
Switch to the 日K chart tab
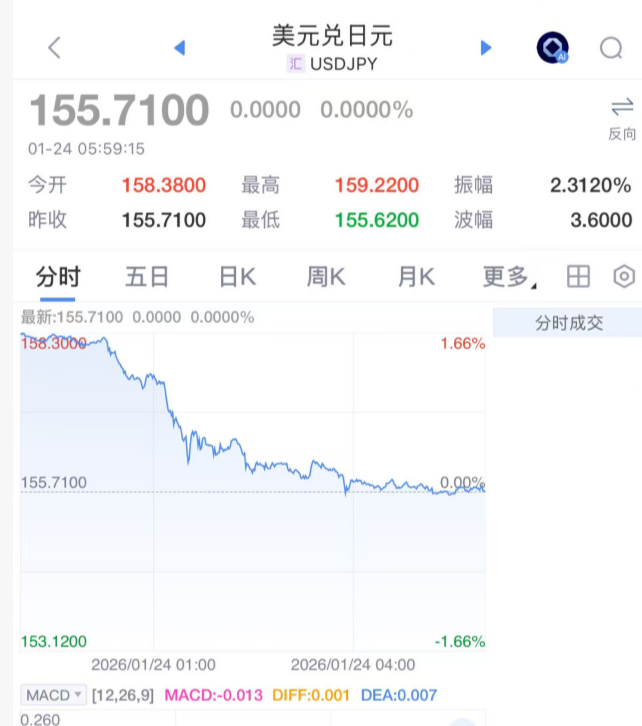[x=237, y=277]
